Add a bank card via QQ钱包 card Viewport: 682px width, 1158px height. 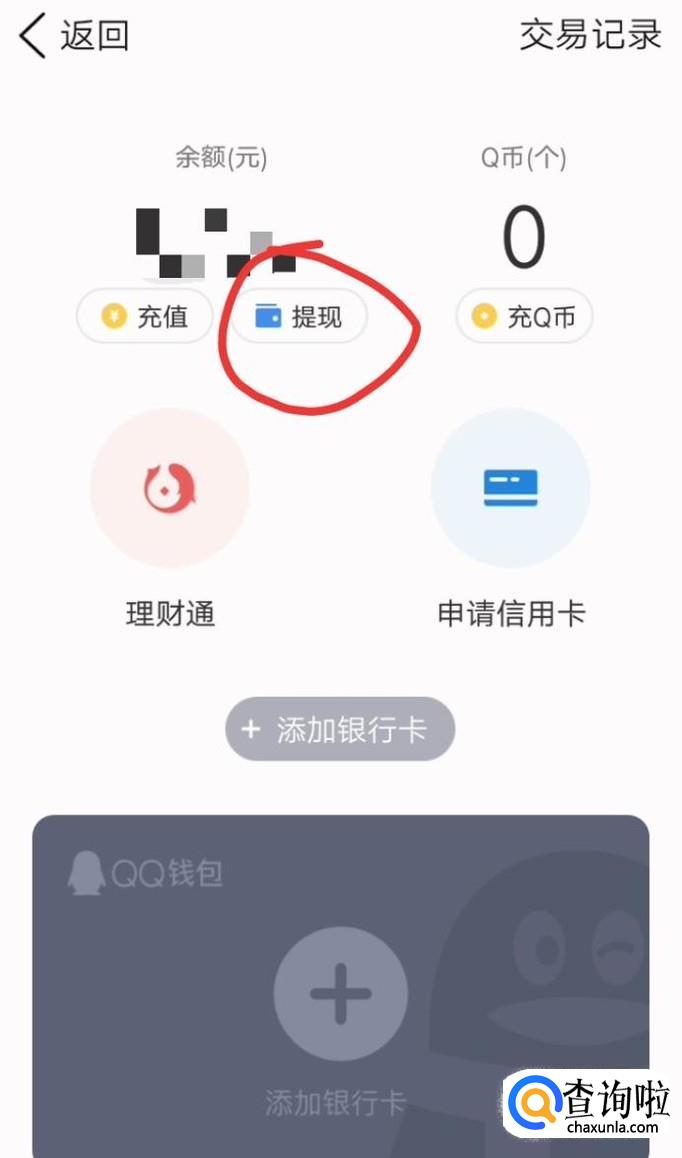tap(340, 994)
